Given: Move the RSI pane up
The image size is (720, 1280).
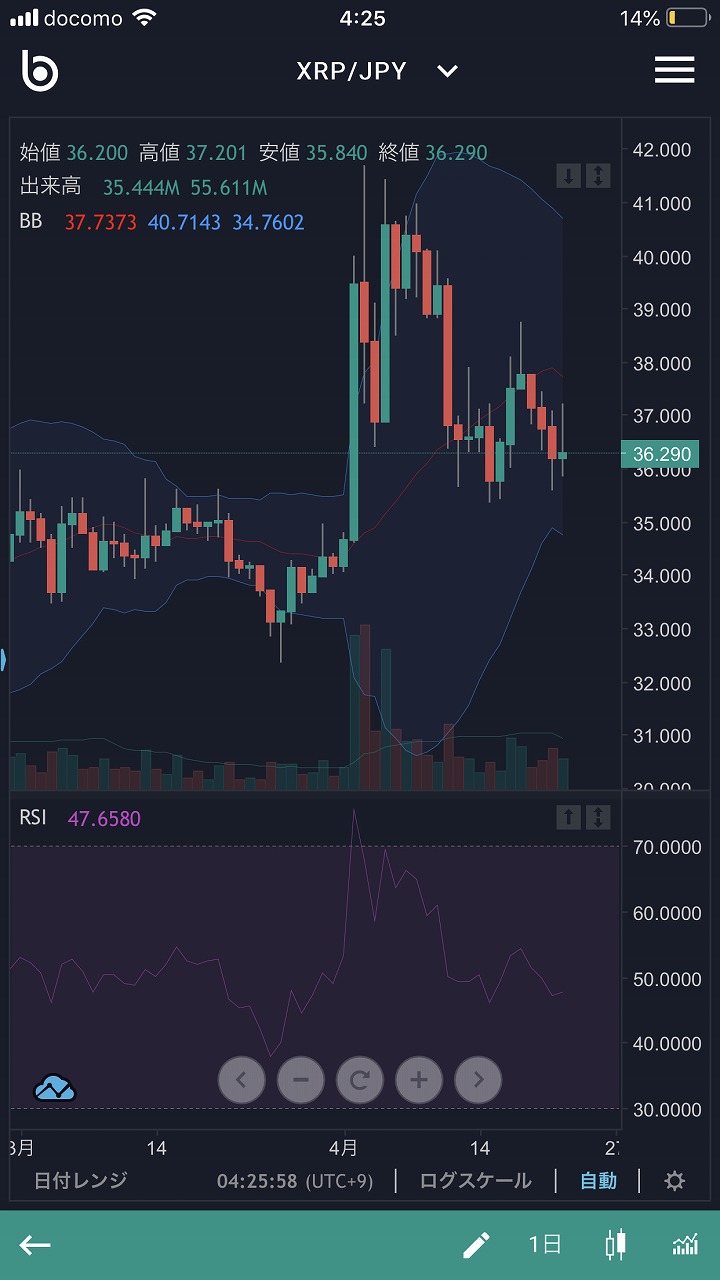Looking at the screenshot, I should click(568, 817).
